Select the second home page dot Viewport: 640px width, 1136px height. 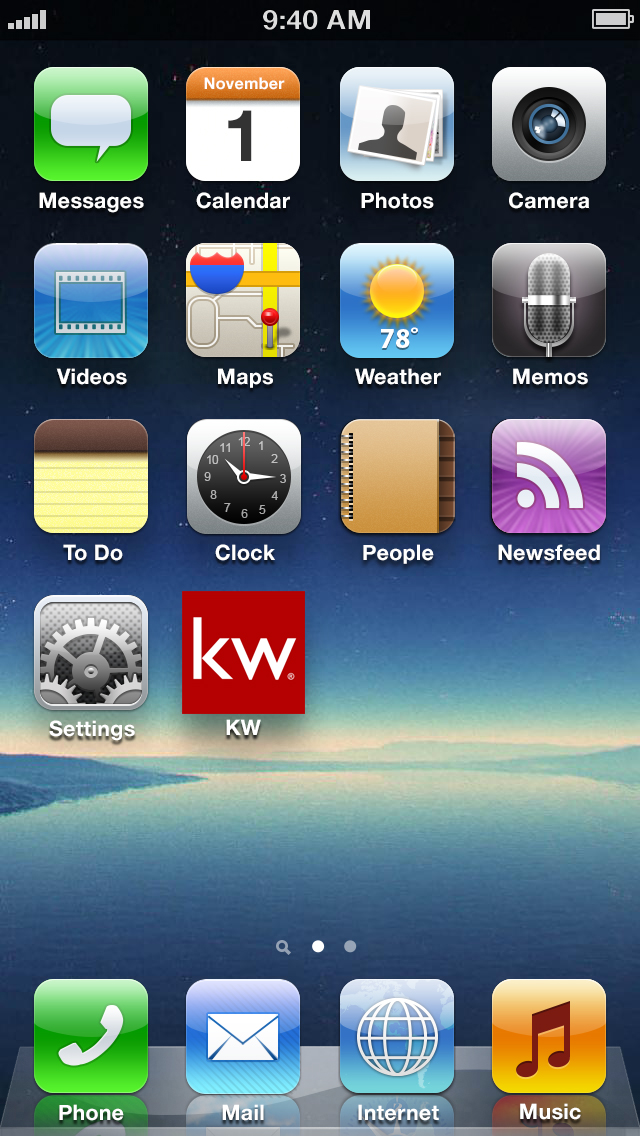[350, 946]
